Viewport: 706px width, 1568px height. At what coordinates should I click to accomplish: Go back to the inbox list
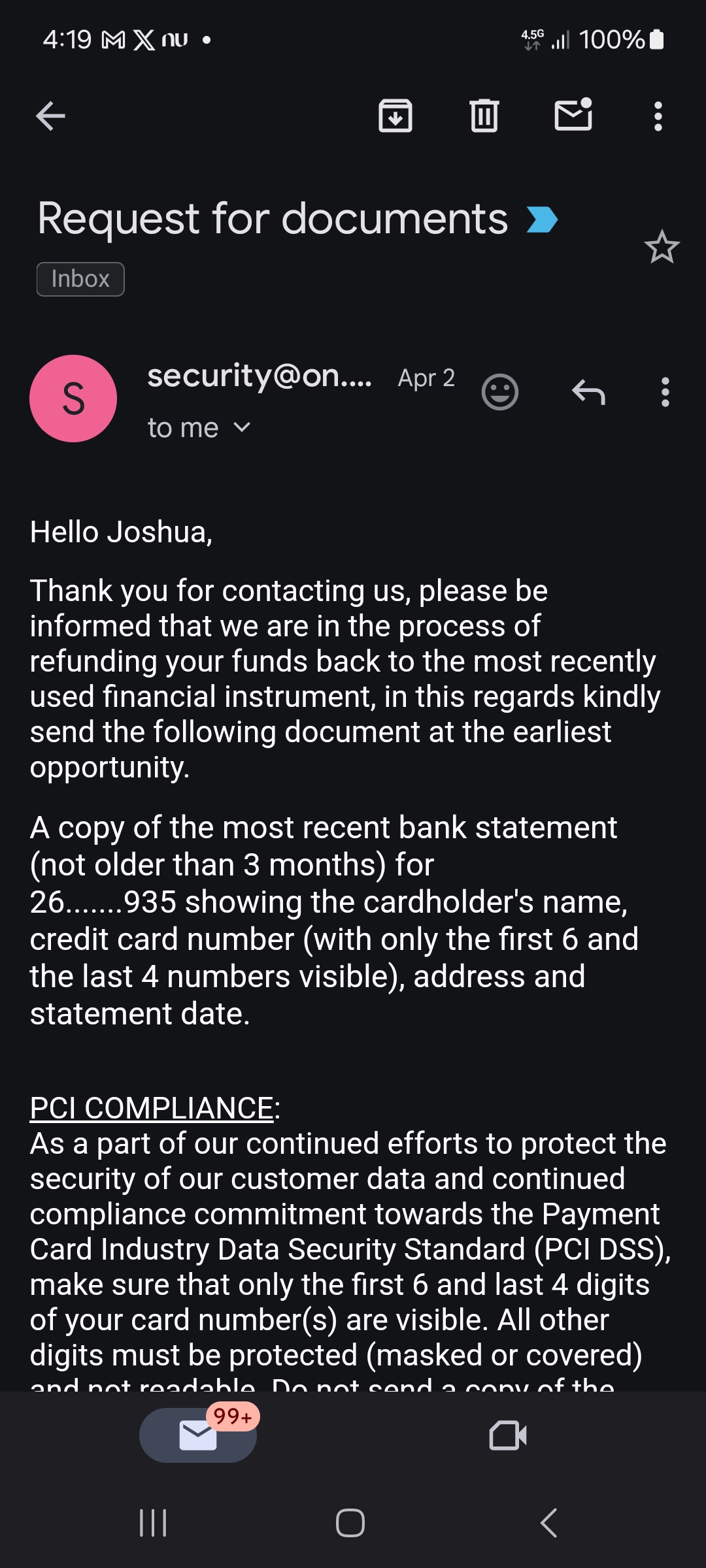(50, 116)
